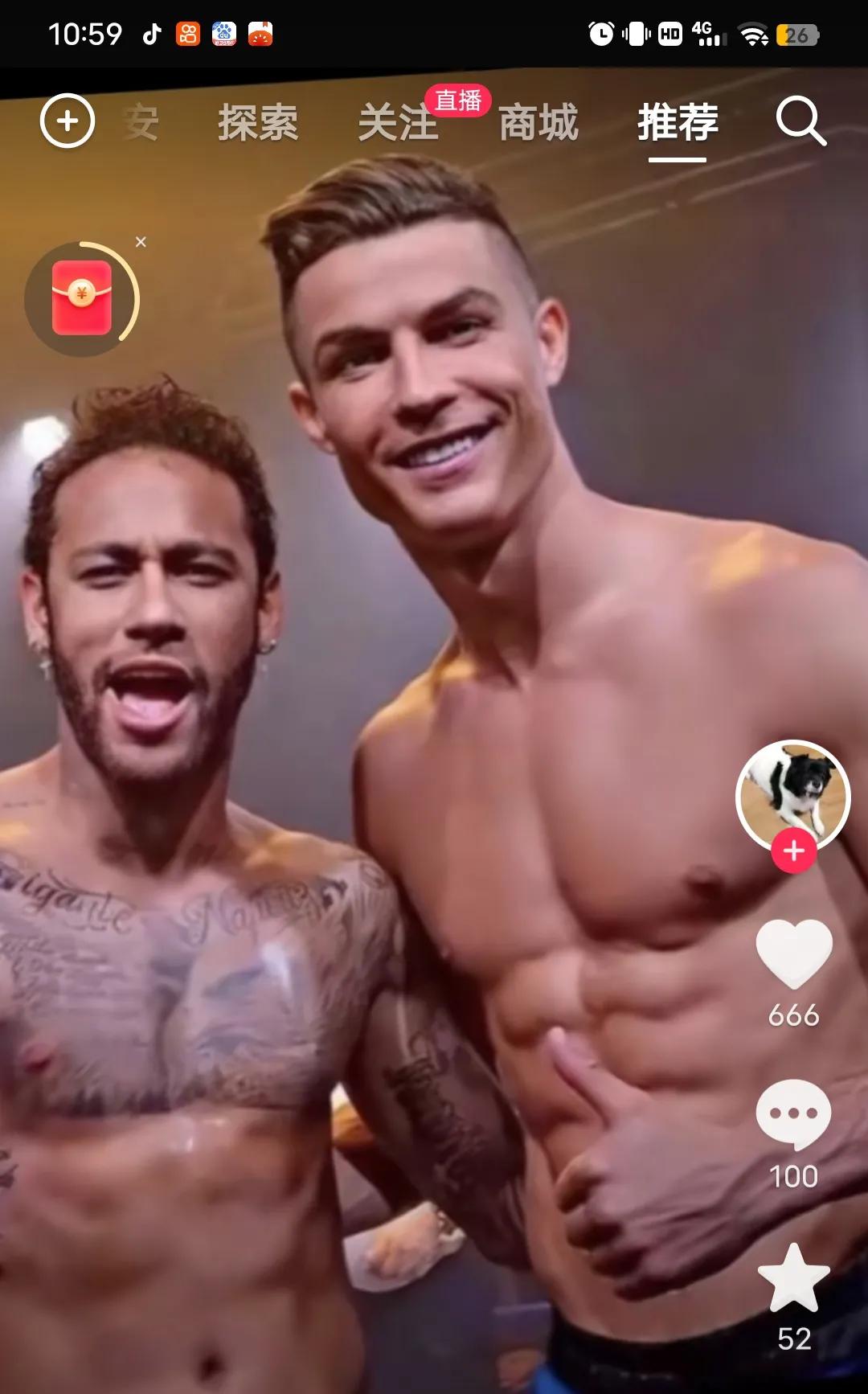This screenshot has height=1394, width=868.
Task: Open the red envelope reward widget
Action: click(82, 297)
